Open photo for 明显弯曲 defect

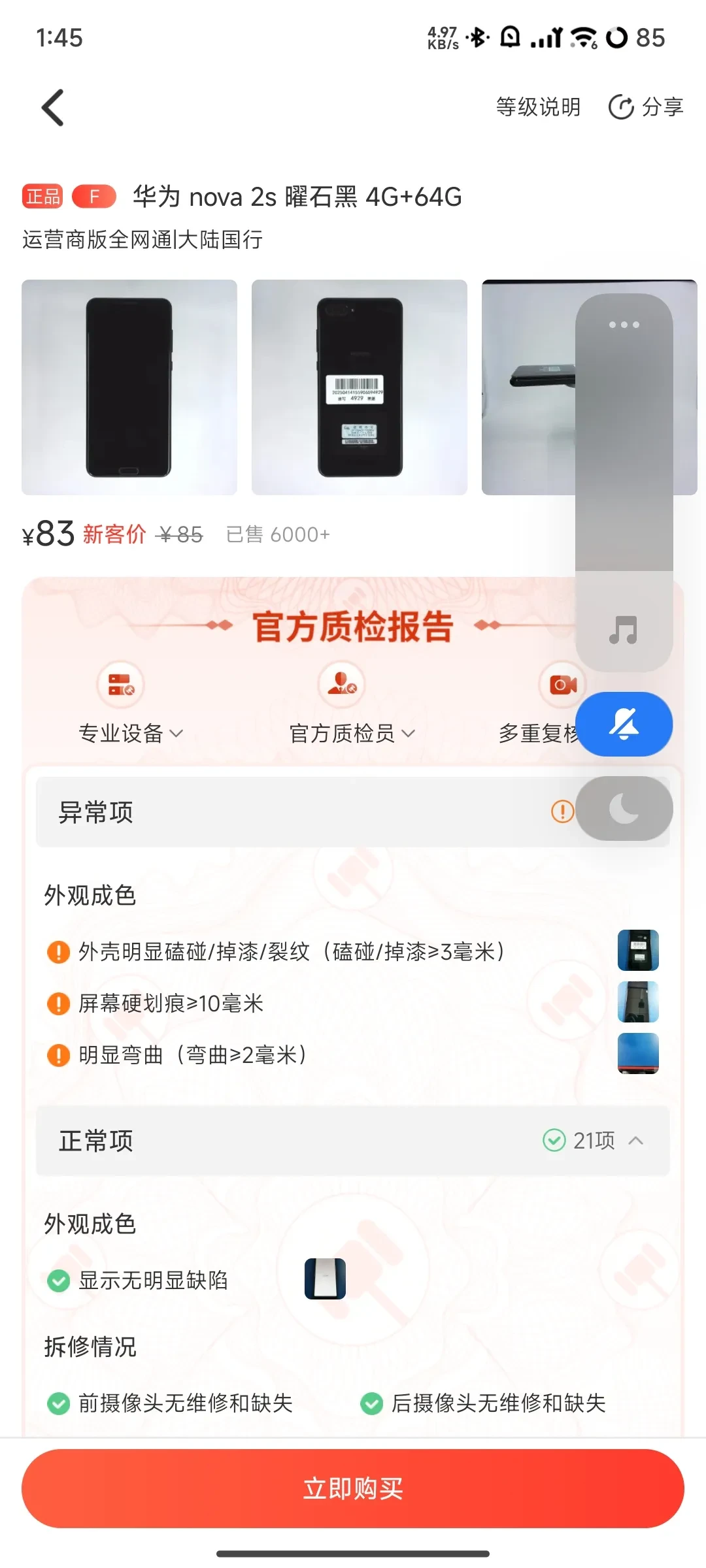pos(638,1053)
